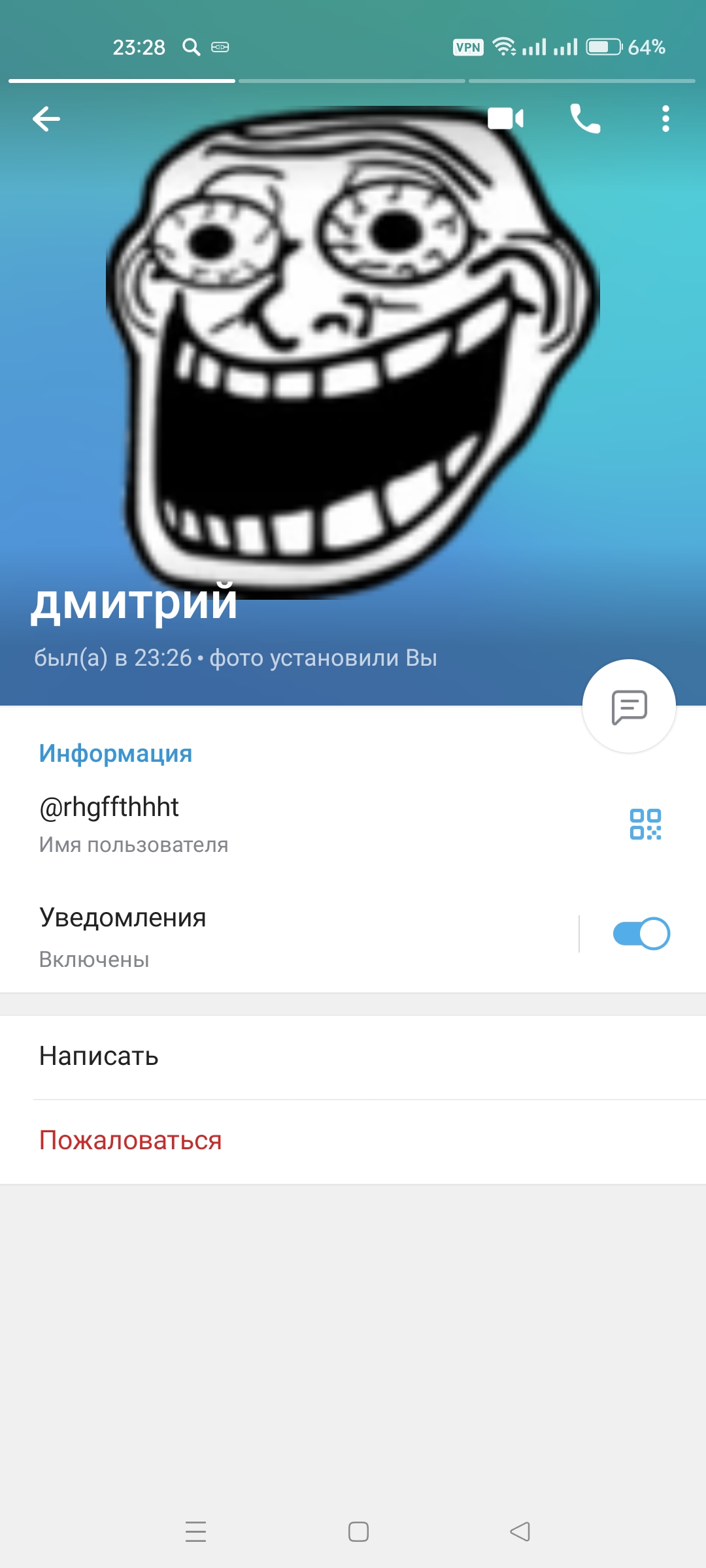Start a video call with дмитрий
The width and height of the screenshot is (706, 1568).
tap(505, 119)
